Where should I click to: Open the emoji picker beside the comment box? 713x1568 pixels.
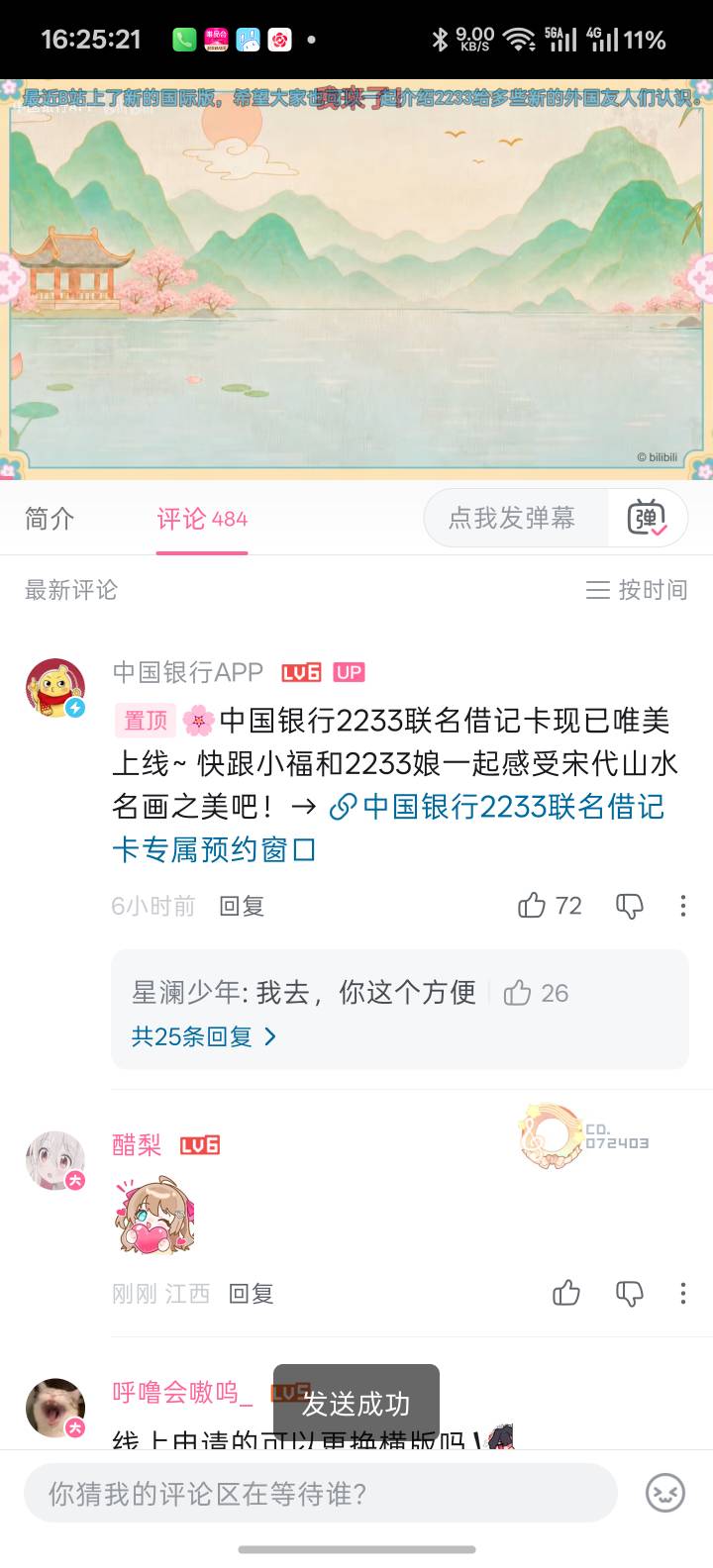click(x=665, y=1493)
